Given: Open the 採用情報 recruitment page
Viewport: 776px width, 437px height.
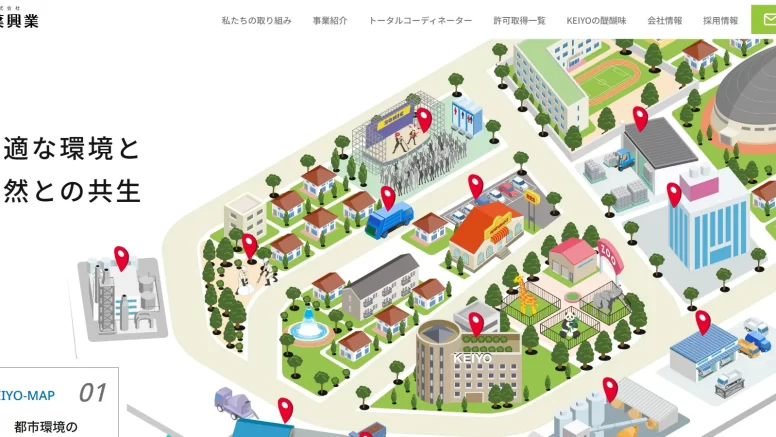Looking at the screenshot, I should pos(721,21).
